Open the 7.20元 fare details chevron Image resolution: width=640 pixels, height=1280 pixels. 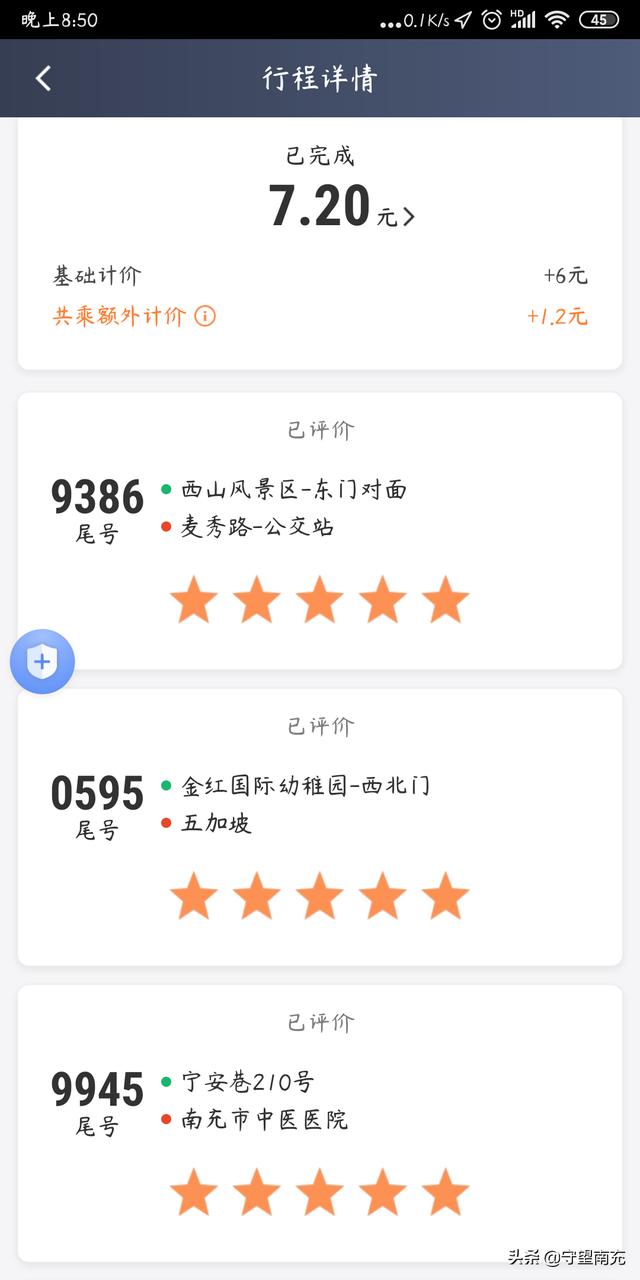click(x=409, y=216)
